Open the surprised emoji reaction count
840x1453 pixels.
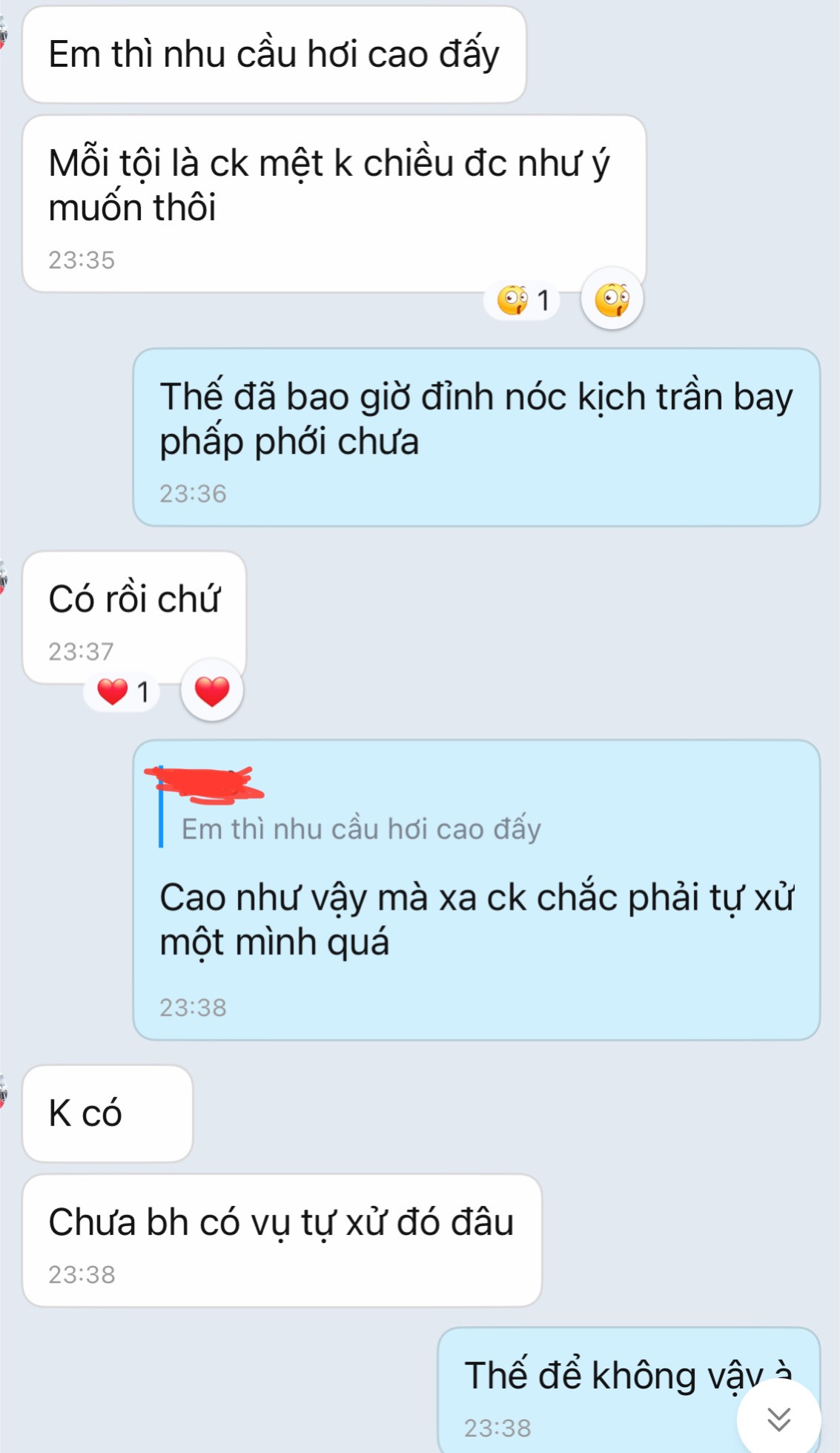523,300
